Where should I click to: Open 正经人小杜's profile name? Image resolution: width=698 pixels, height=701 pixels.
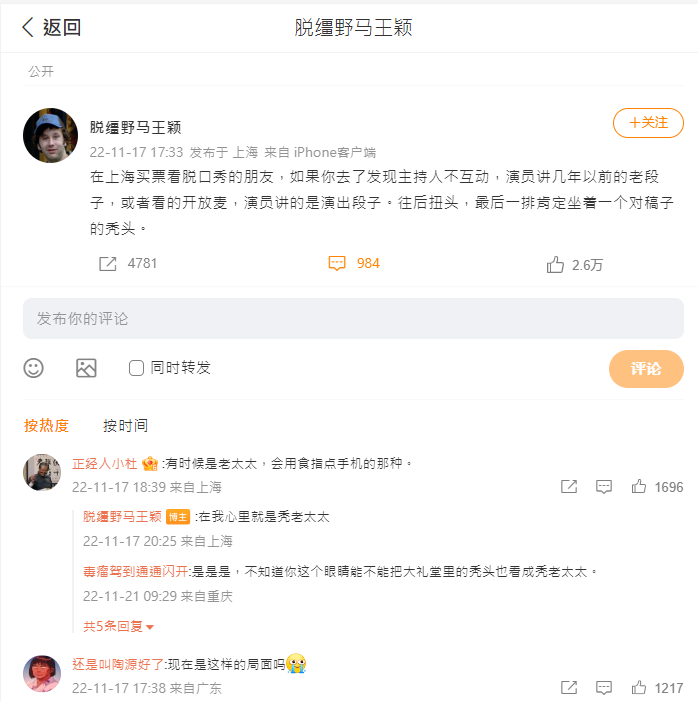(x=104, y=463)
